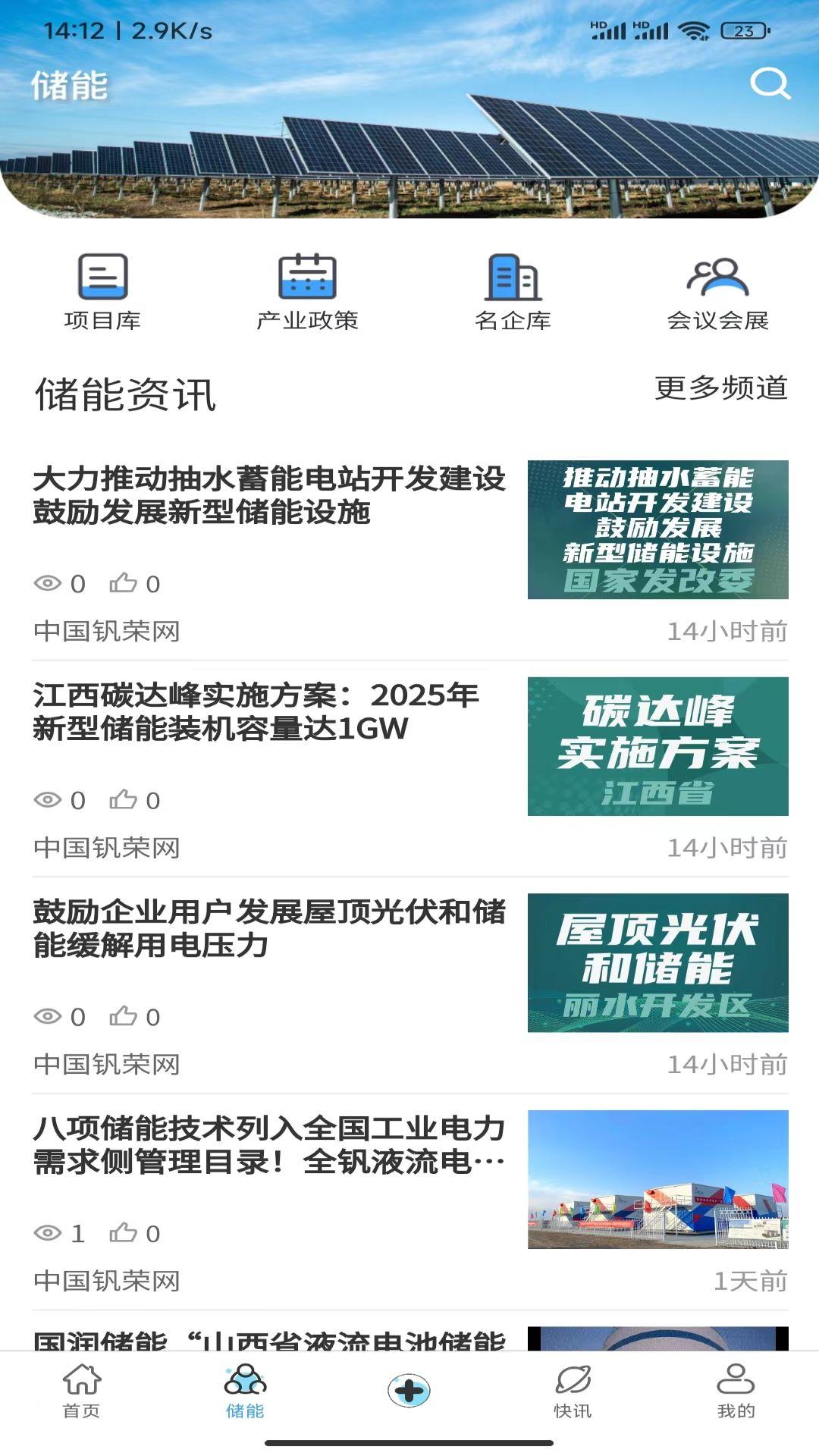Open the banner solar panel image
This screenshot has width=819, height=1456.
[409, 152]
